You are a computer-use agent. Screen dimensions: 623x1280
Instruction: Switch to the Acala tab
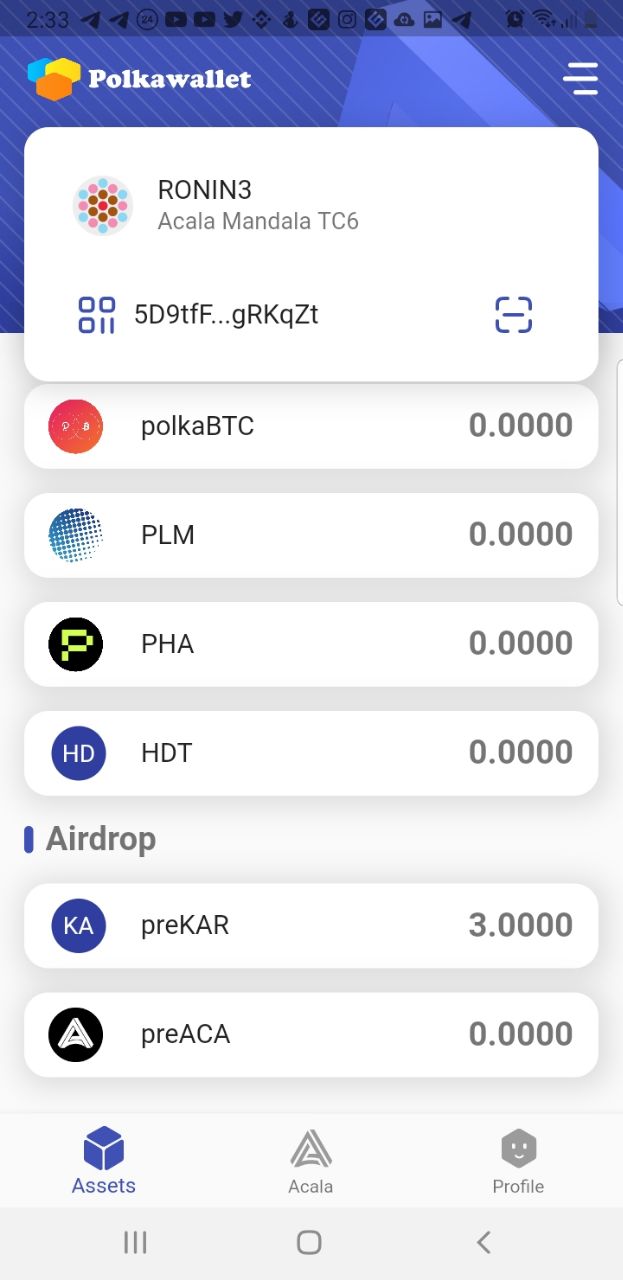tap(311, 1161)
